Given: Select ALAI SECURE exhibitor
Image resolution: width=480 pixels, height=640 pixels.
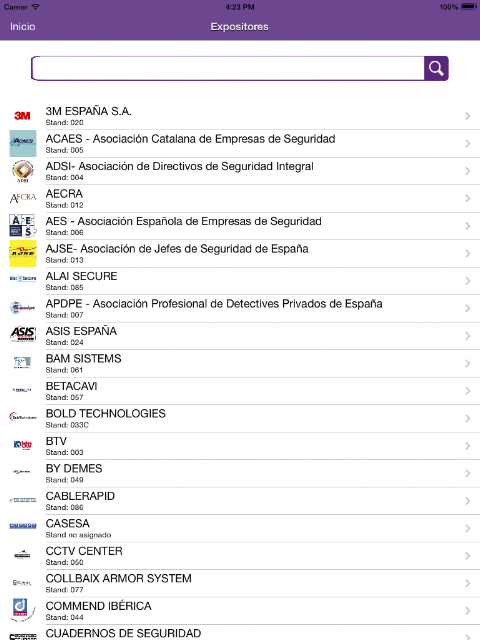Looking at the screenshot, I should pos(240,281).
